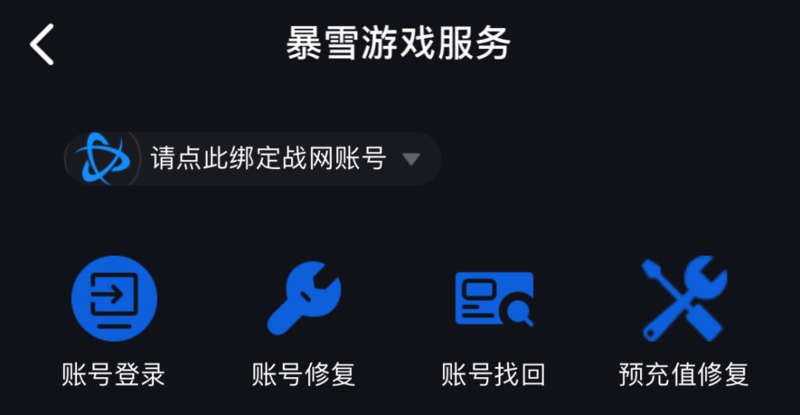
Task: Go back from 暴雪游戏服务 page
Action: click(42, 46)
